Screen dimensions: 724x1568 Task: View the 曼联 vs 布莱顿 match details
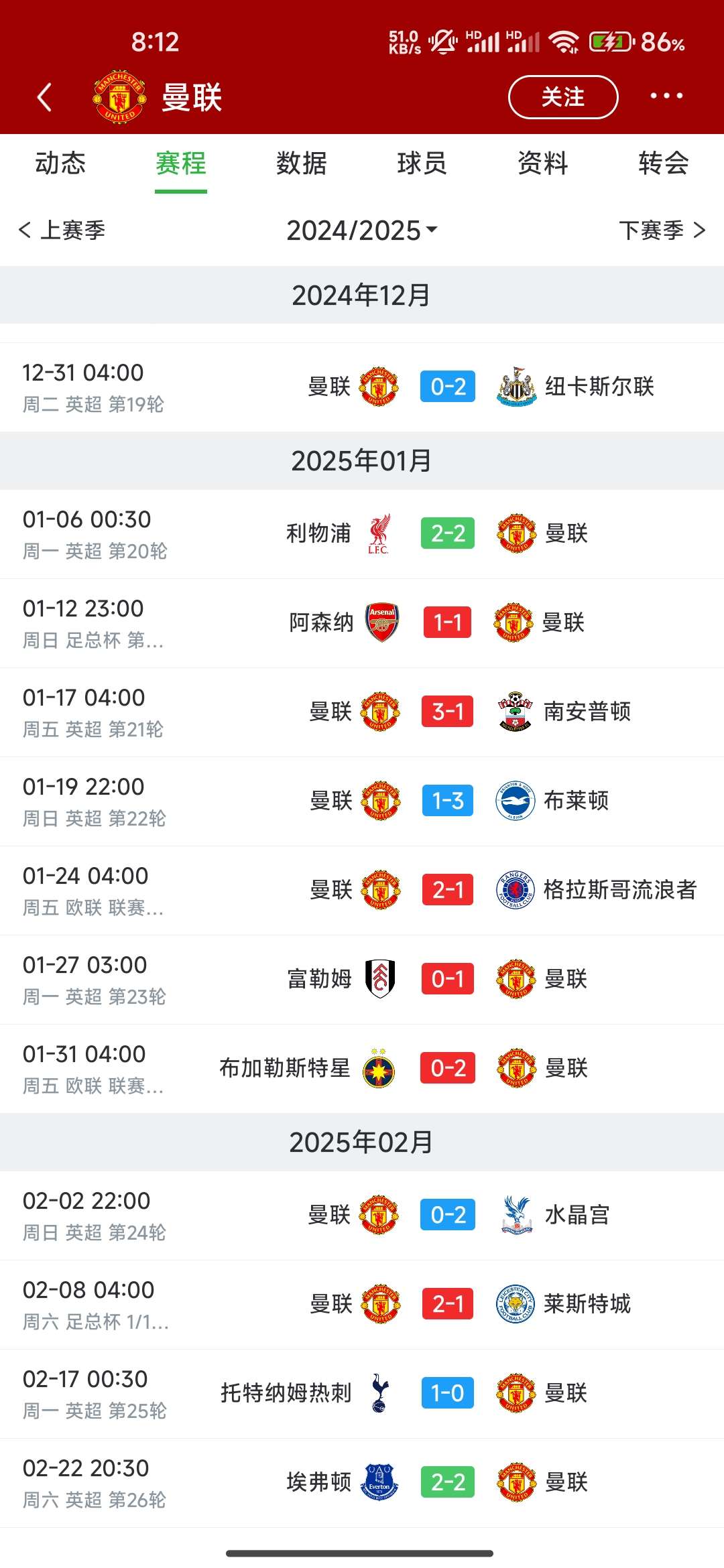pos(362,801)
